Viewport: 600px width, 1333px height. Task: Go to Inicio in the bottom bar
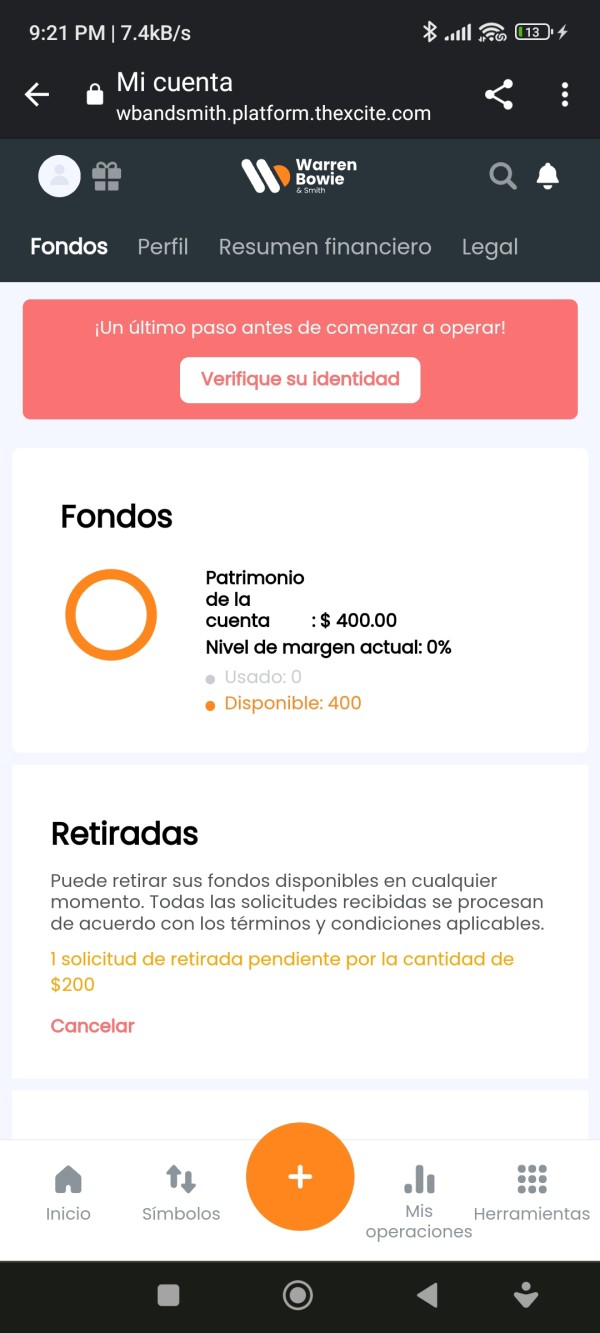pos(68,1193)
